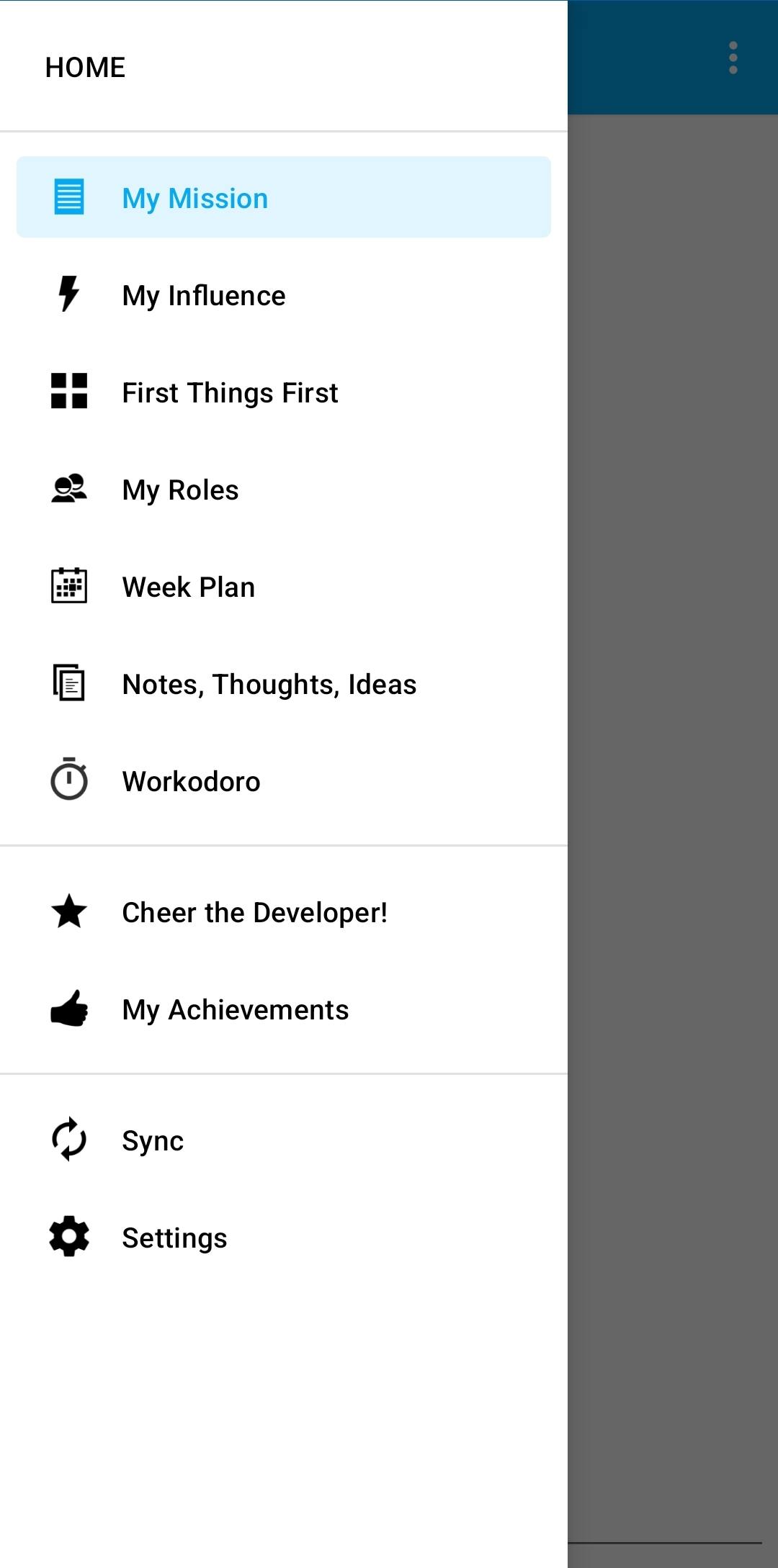Open First Things First
The image size is (778, 1568).
click(x=284, y=392)
